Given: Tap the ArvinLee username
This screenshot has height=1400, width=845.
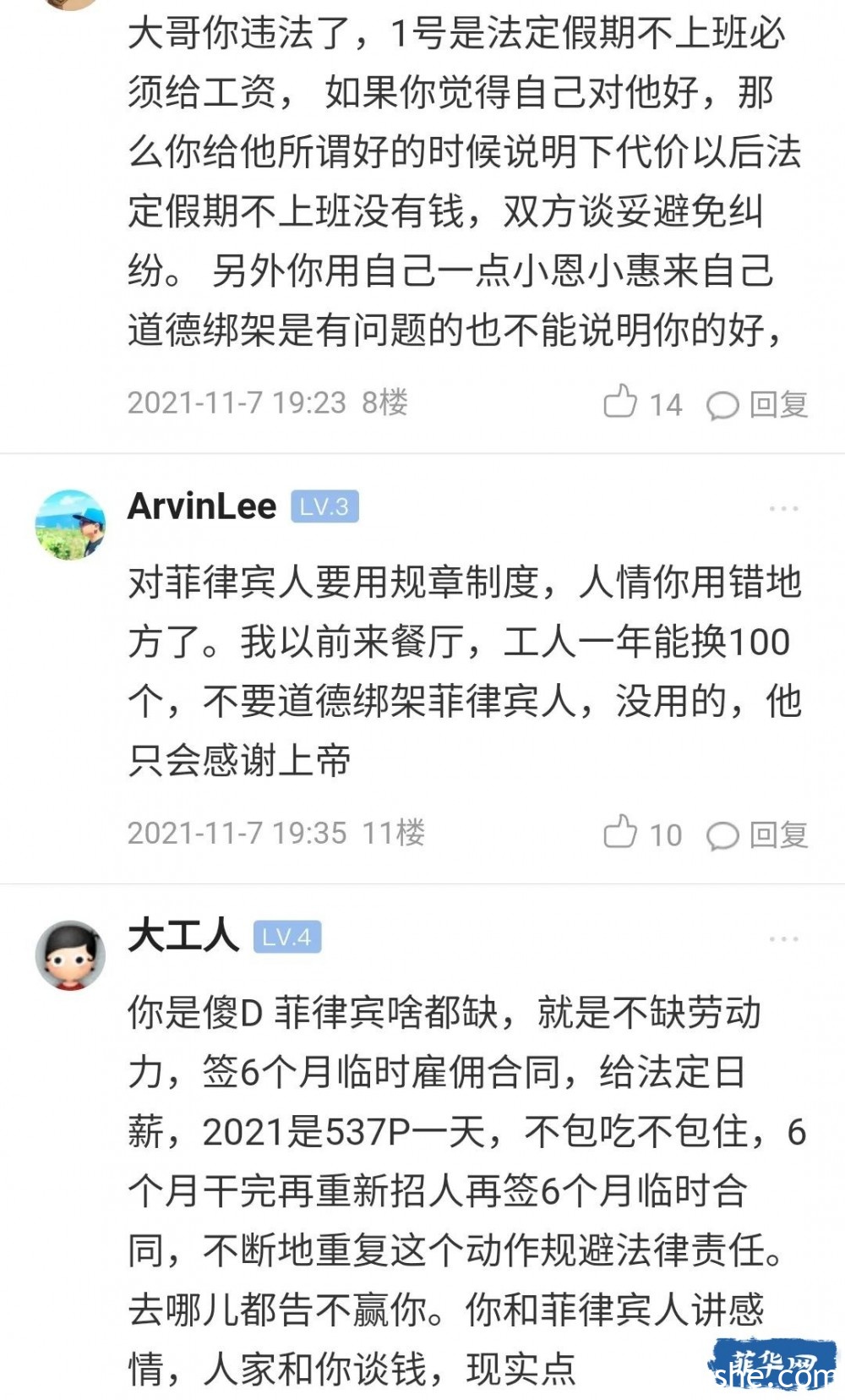Looking at the screenshot, I should click(x=202, y=506).
